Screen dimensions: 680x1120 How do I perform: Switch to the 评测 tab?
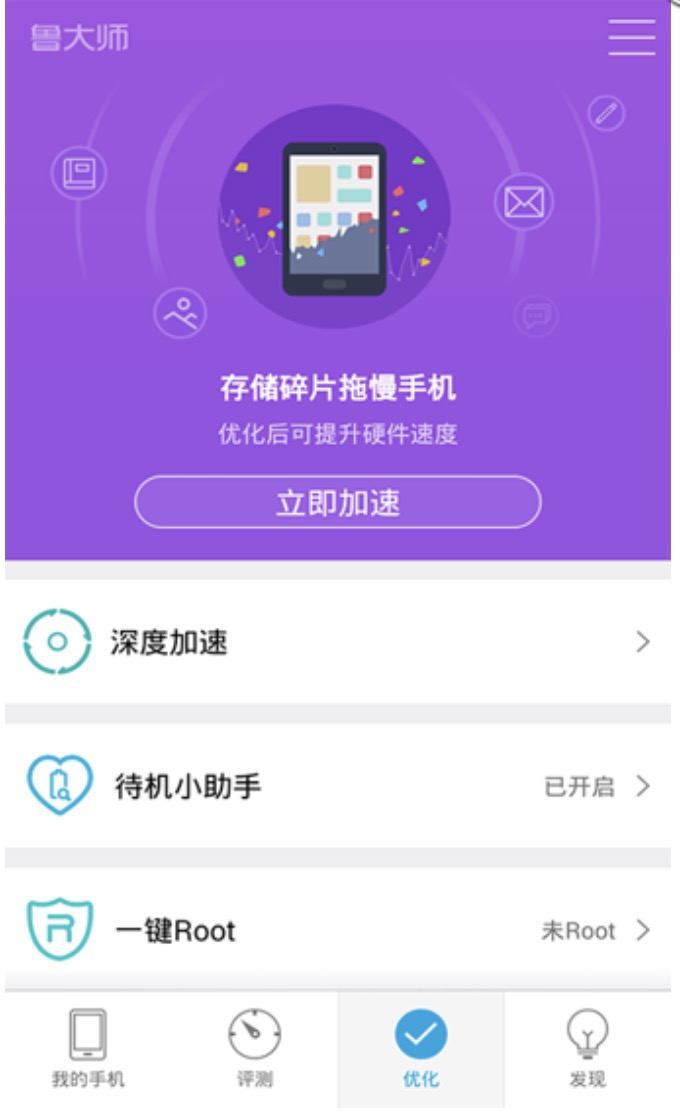(254, 1049)
